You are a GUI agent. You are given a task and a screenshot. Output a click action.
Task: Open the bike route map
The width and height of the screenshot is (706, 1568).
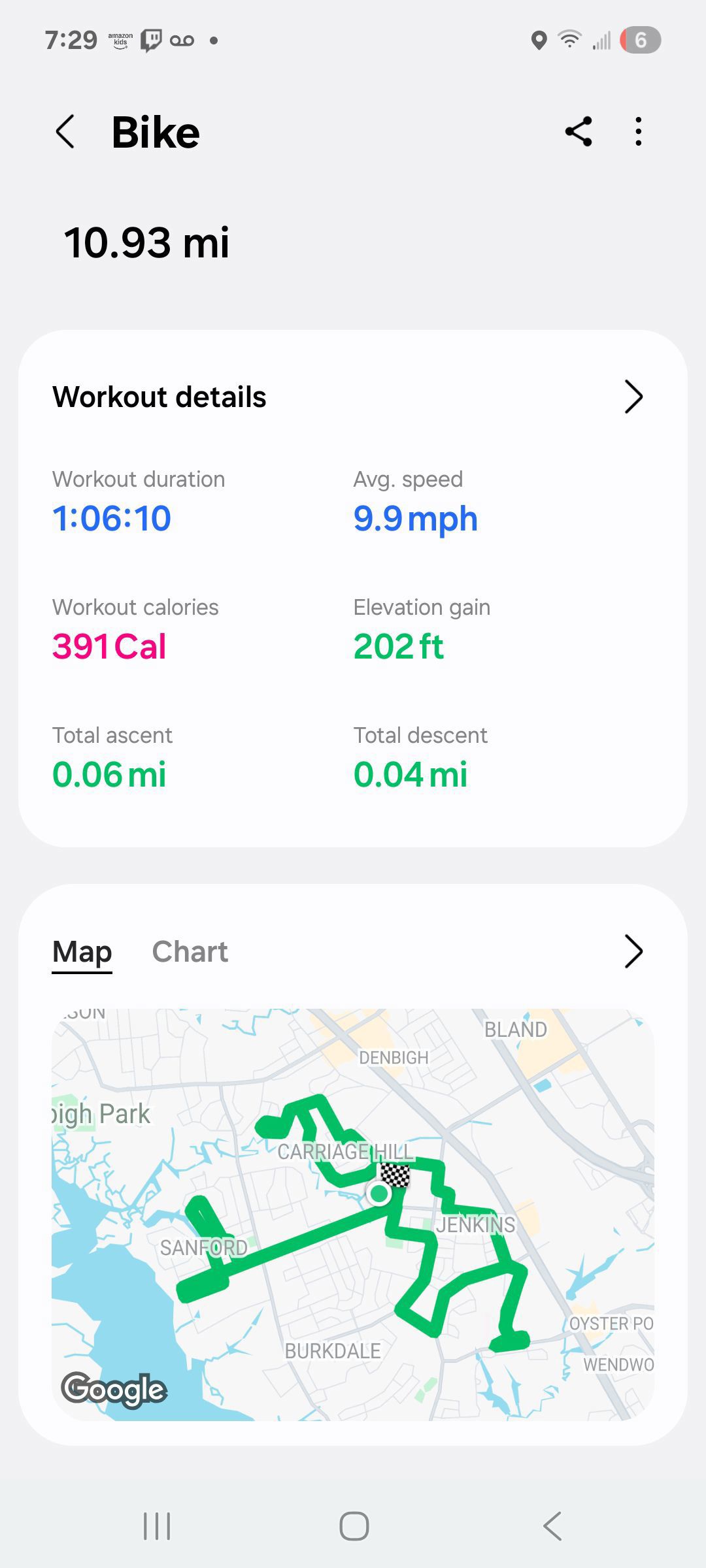(x=353, y=1215)
